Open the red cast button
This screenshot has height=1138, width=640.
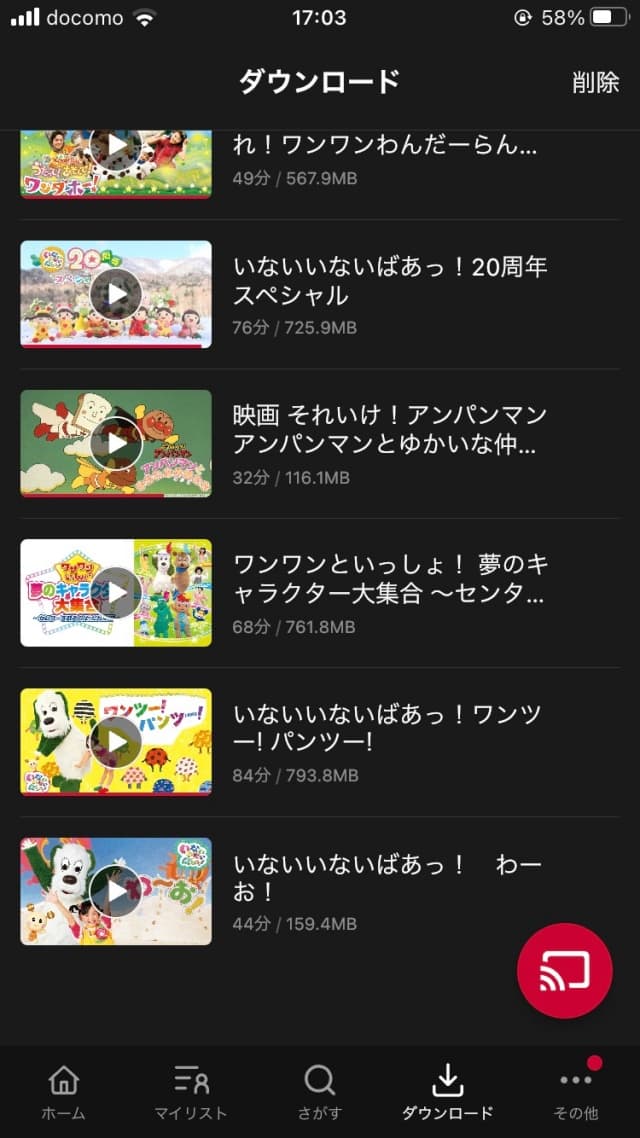564,970
